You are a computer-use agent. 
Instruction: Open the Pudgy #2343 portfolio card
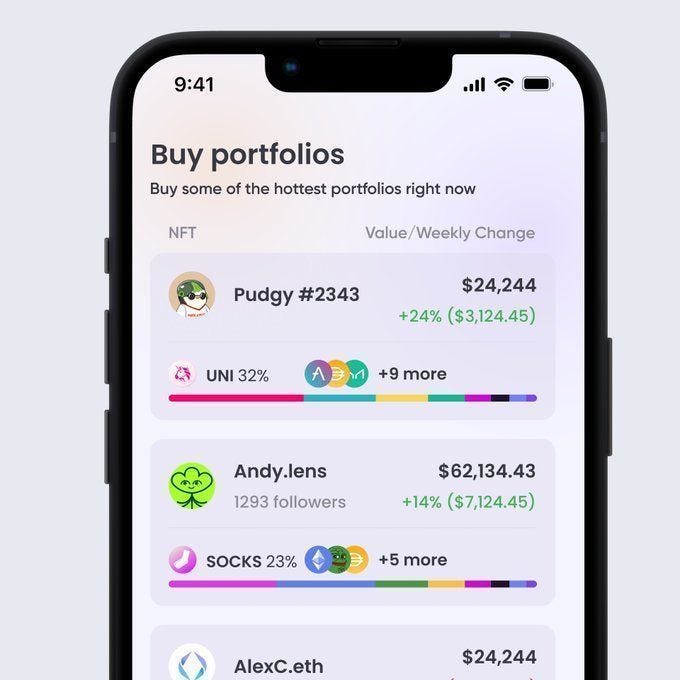(296, 295)
